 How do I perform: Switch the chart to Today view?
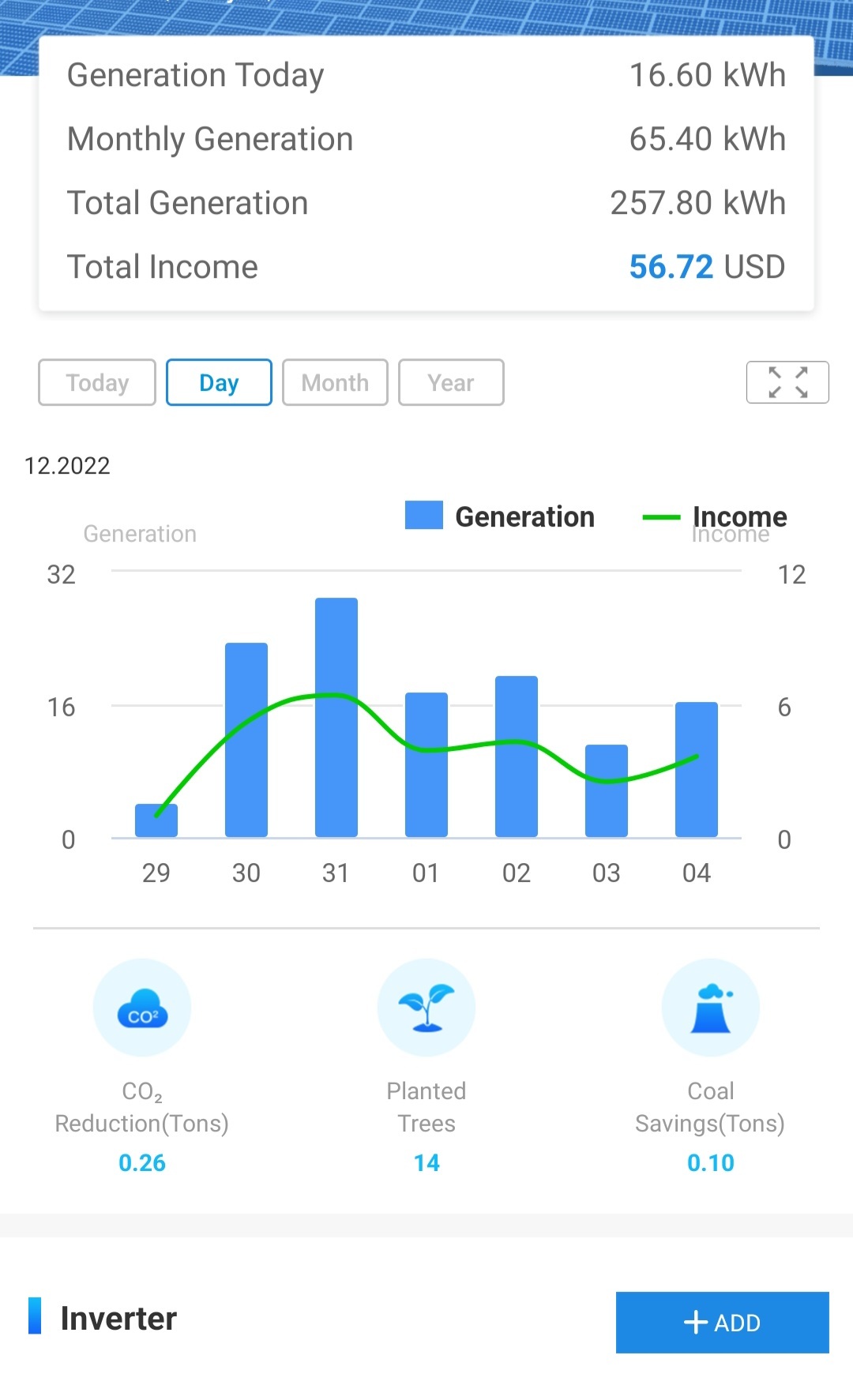click(x=97, y=383)
